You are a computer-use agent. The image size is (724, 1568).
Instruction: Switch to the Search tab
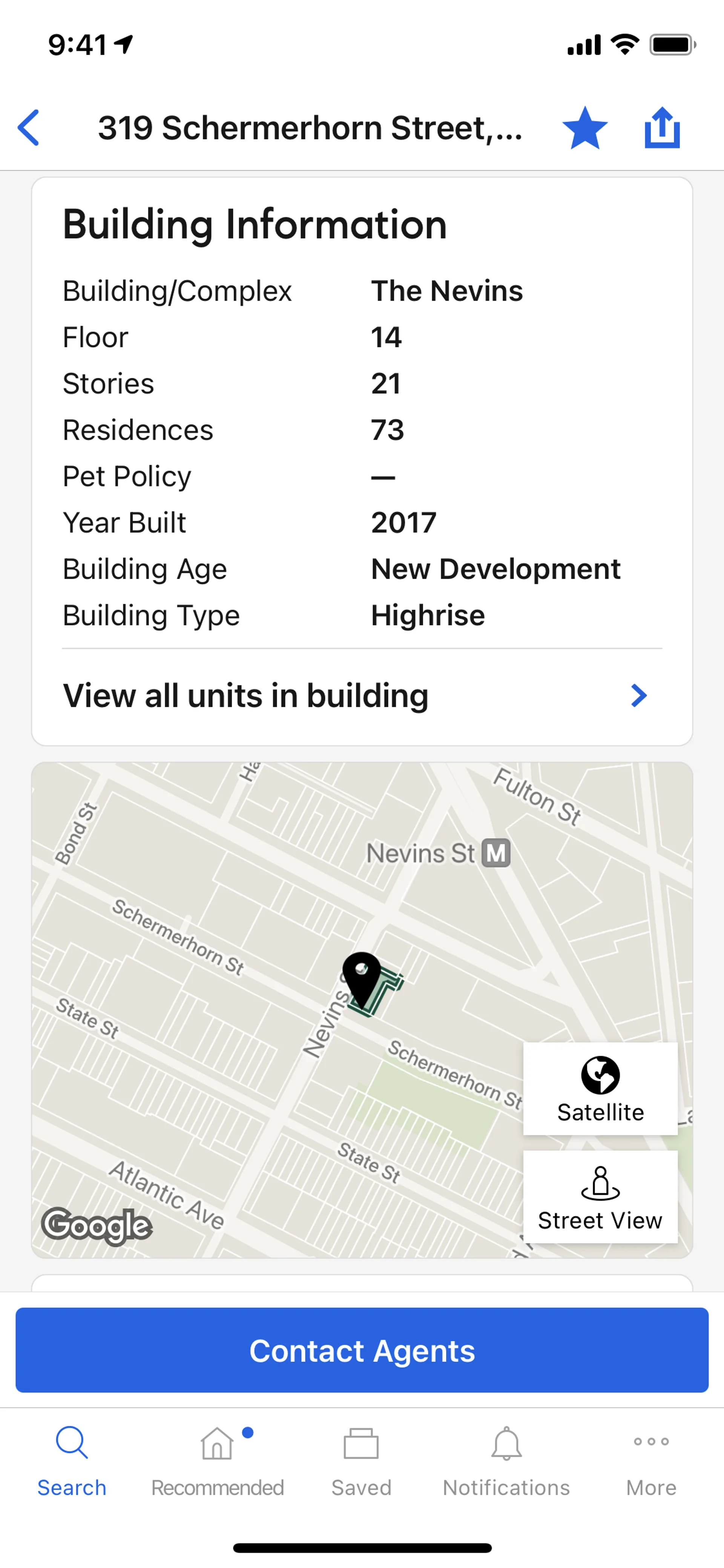coord(72,1461)
